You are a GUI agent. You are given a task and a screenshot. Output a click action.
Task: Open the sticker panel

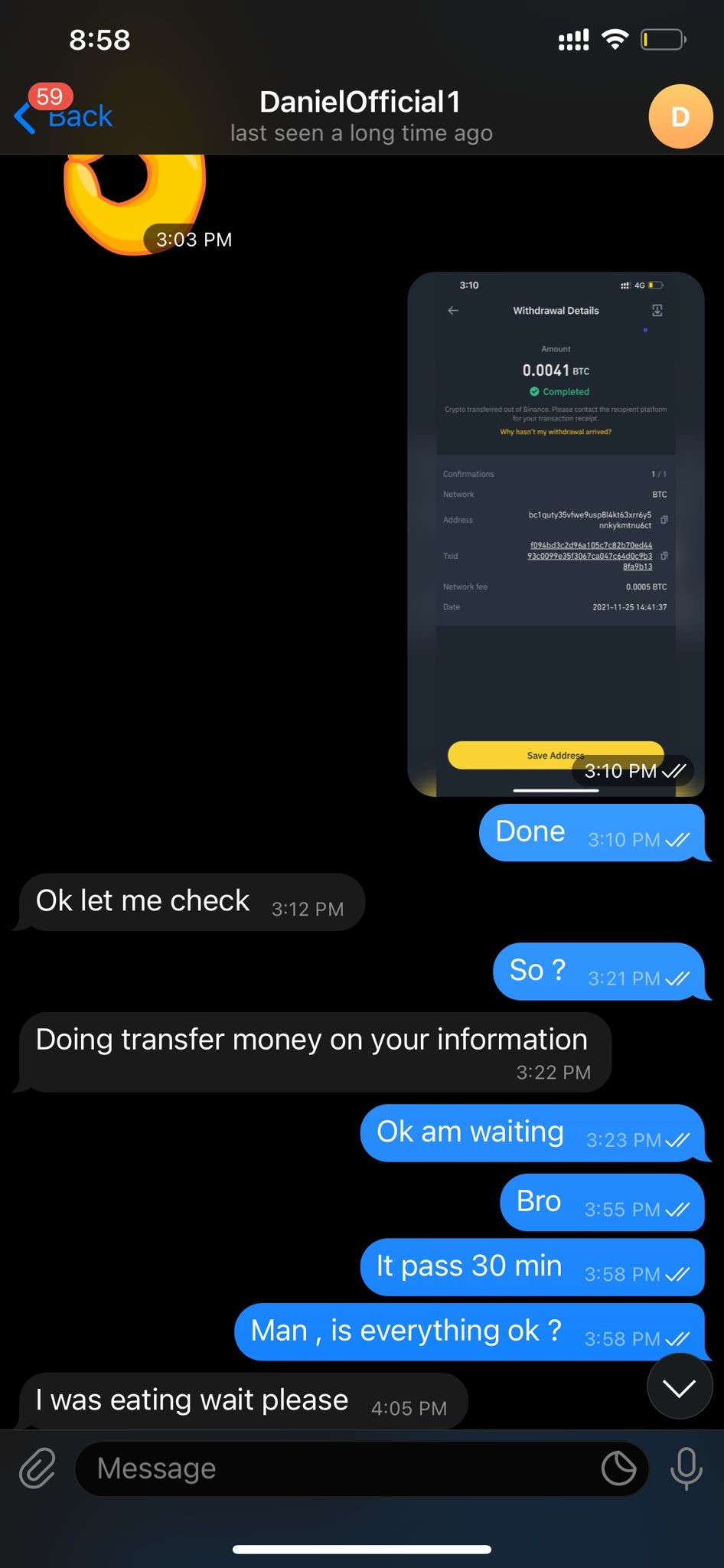618,1468
